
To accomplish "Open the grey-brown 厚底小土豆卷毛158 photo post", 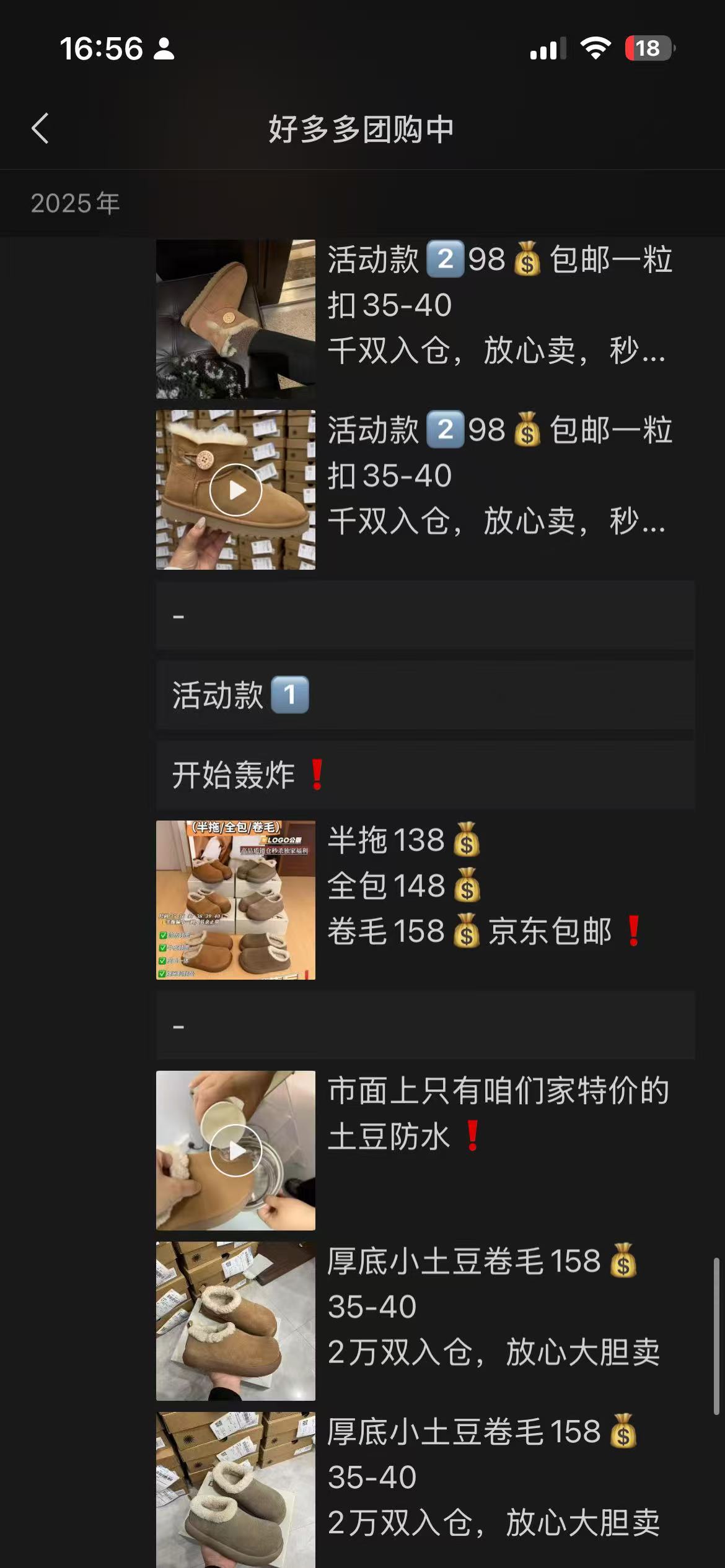I will [x=235, y=1489].
